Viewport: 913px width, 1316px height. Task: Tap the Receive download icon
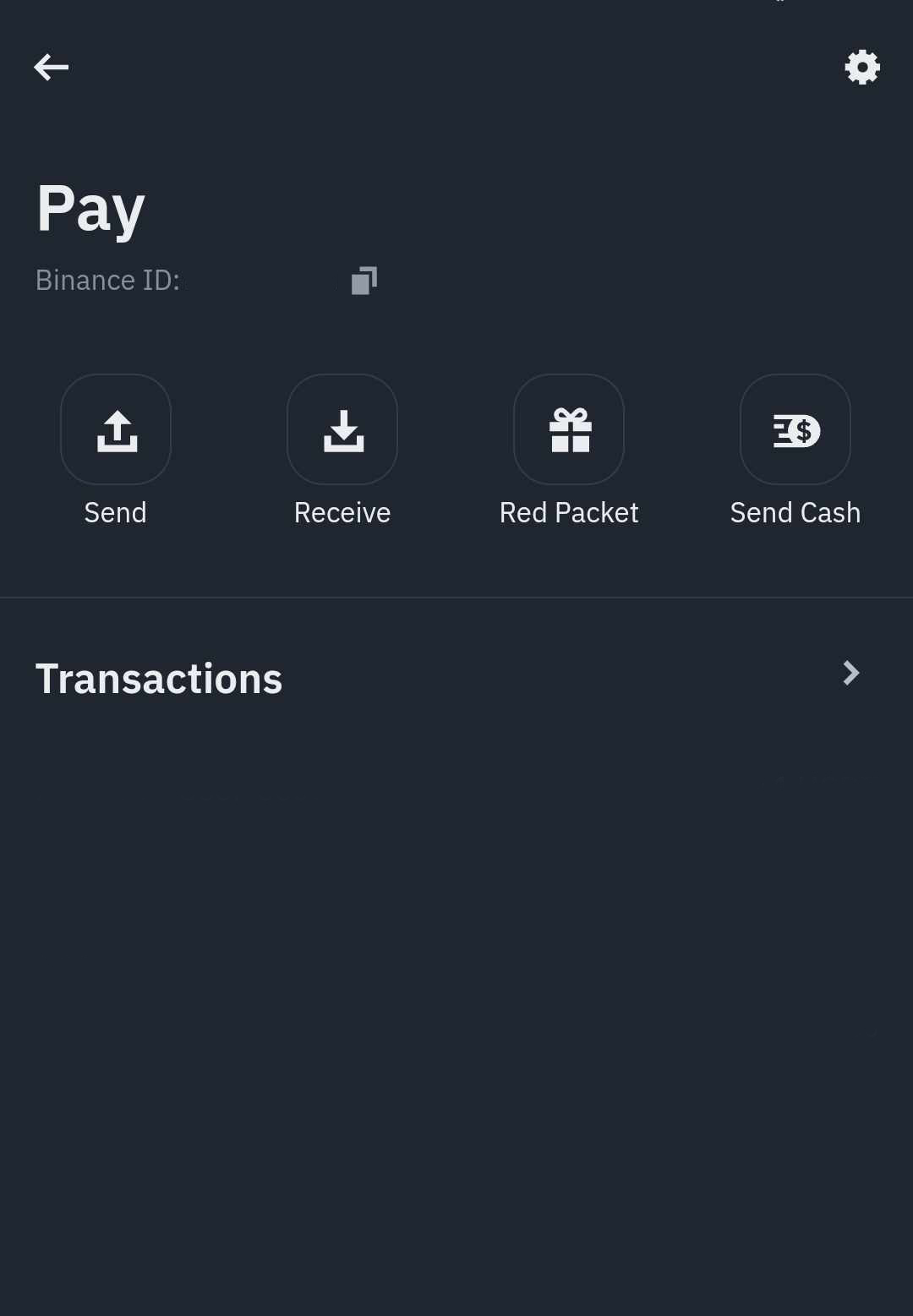342,429
